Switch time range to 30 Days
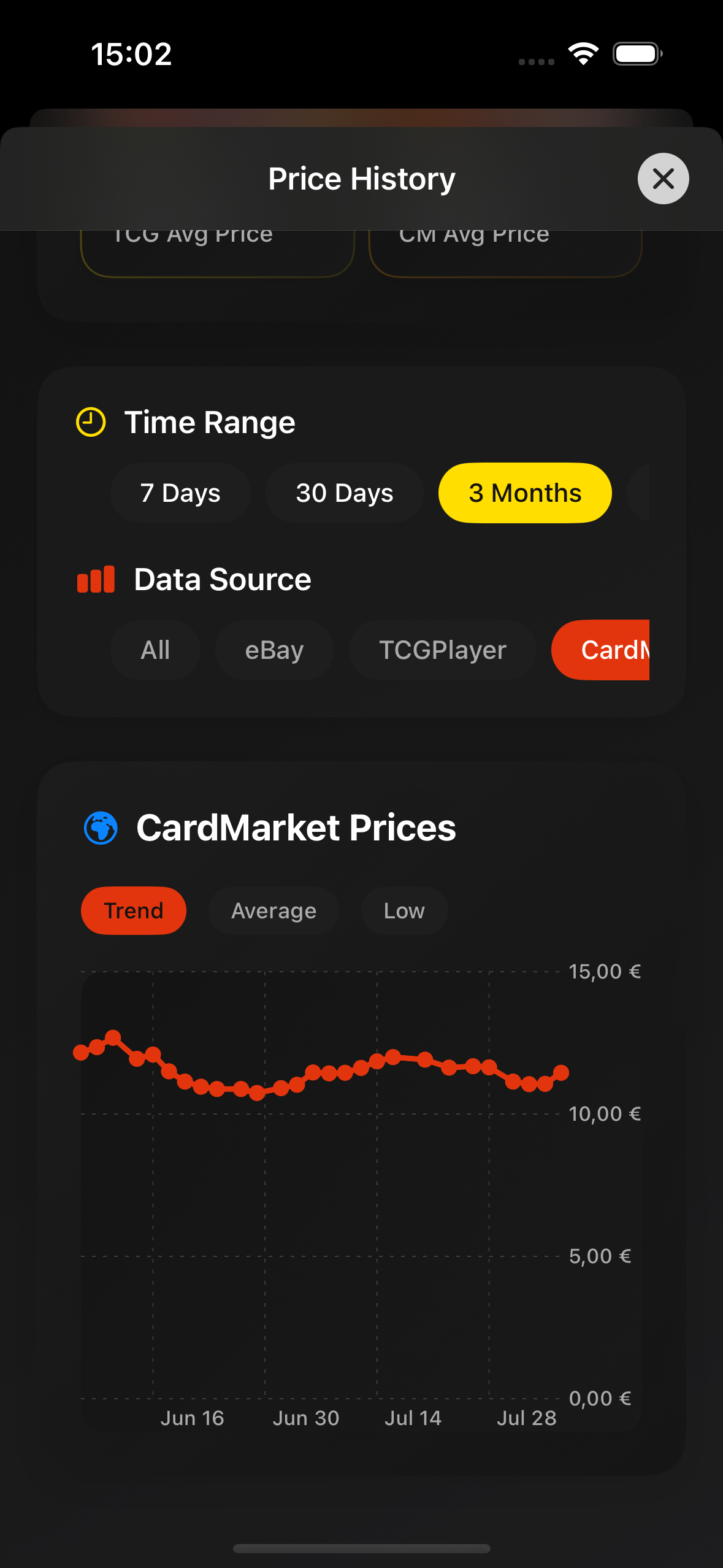 (344, 493)
